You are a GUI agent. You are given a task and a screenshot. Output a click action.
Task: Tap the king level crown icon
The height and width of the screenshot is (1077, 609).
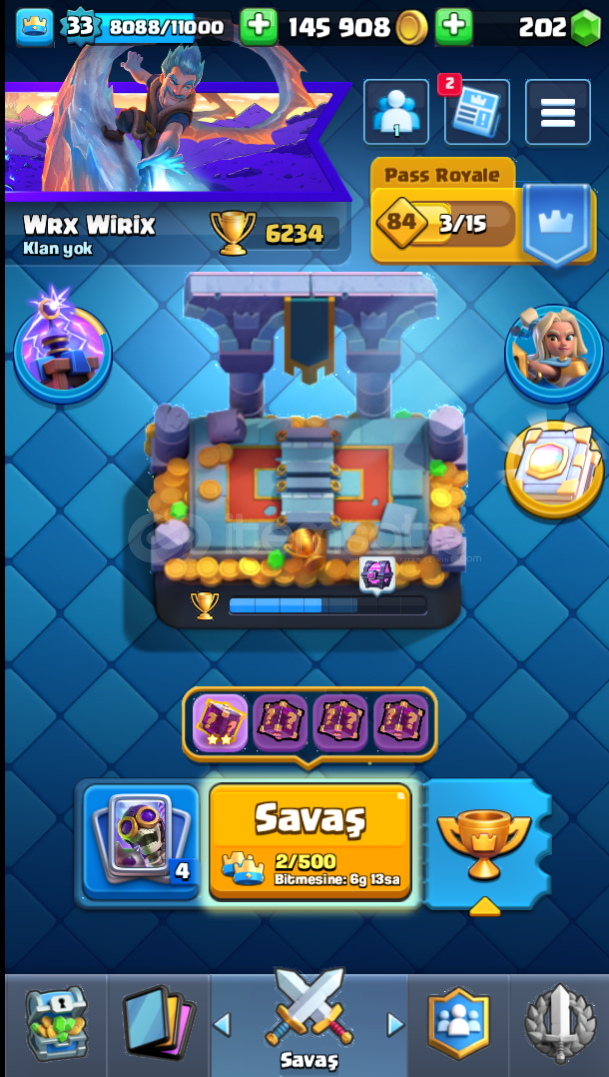click(34, 27)
